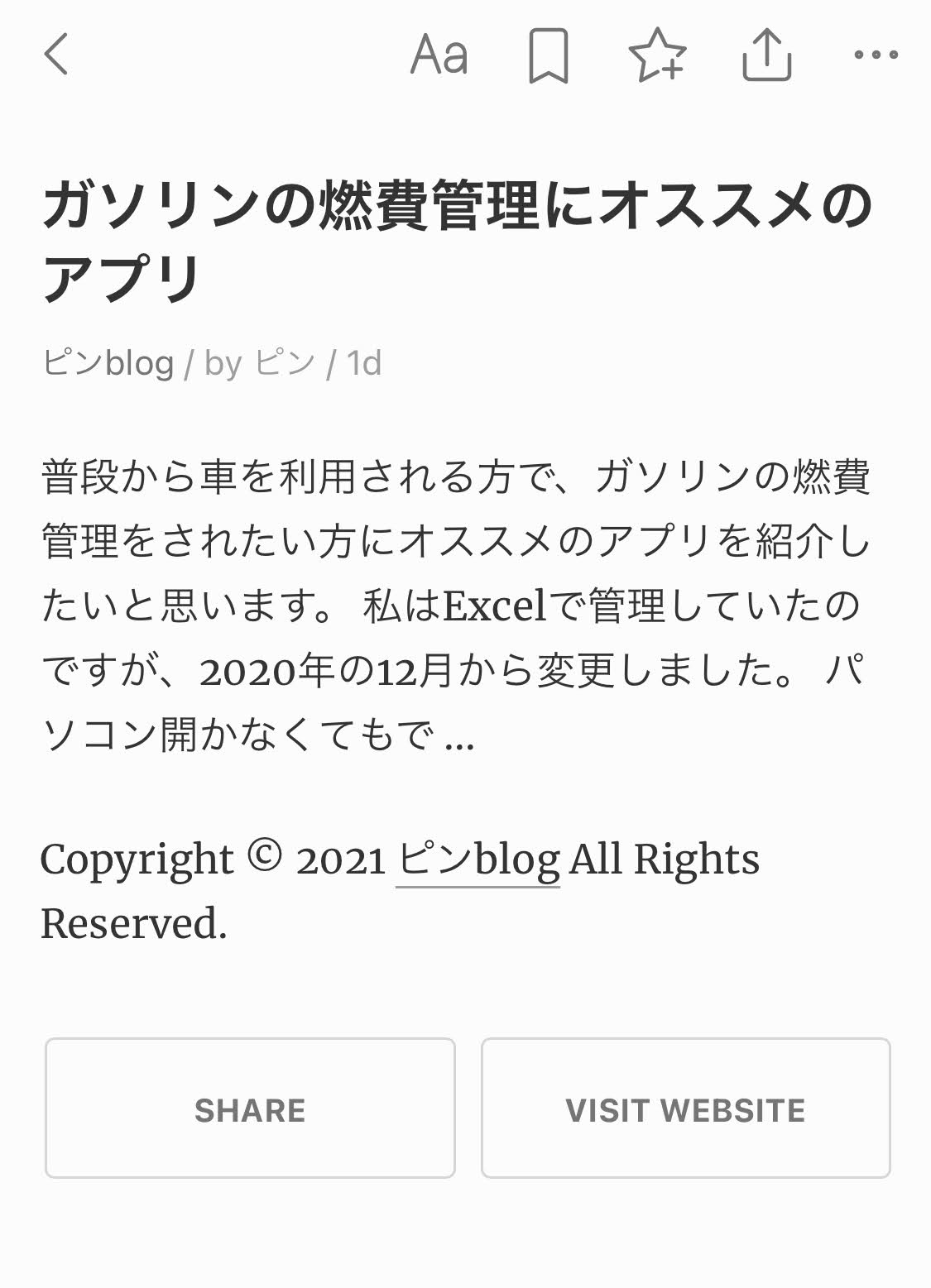The height and width of the screenshot is (1288, 931).
Task: Bookmark this article for later
Action: click(x=548, y=55)
